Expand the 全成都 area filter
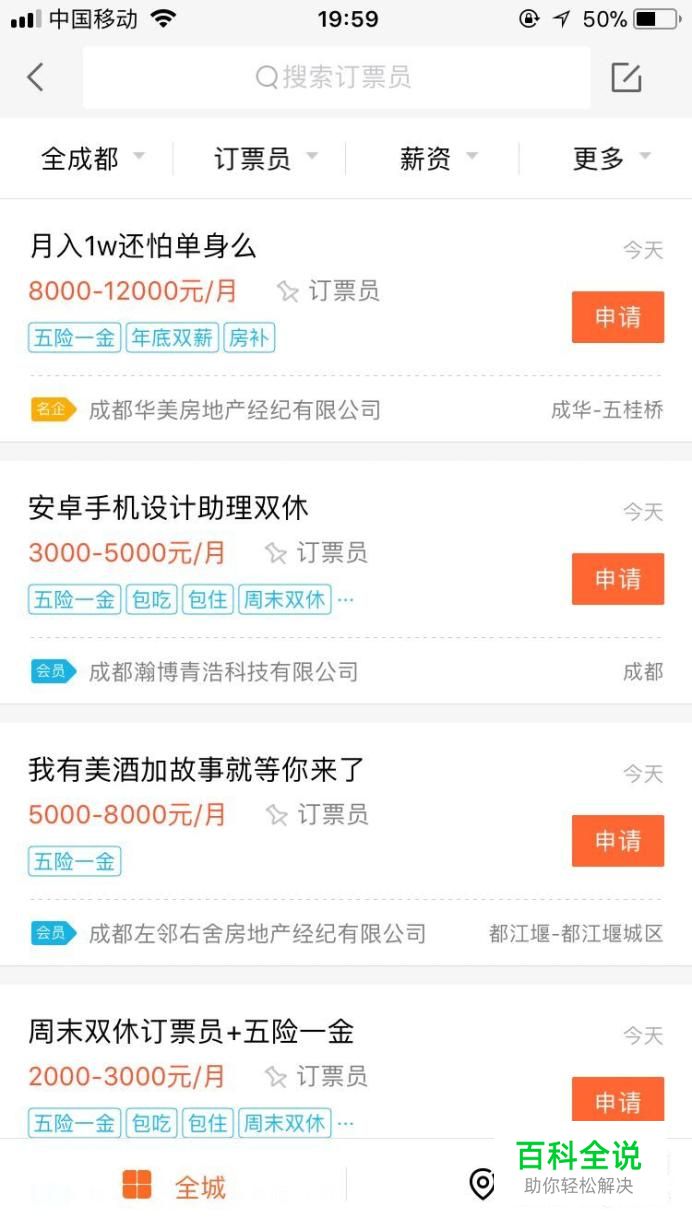This screenshot has width=692, height=1230. tap(92, 158)
